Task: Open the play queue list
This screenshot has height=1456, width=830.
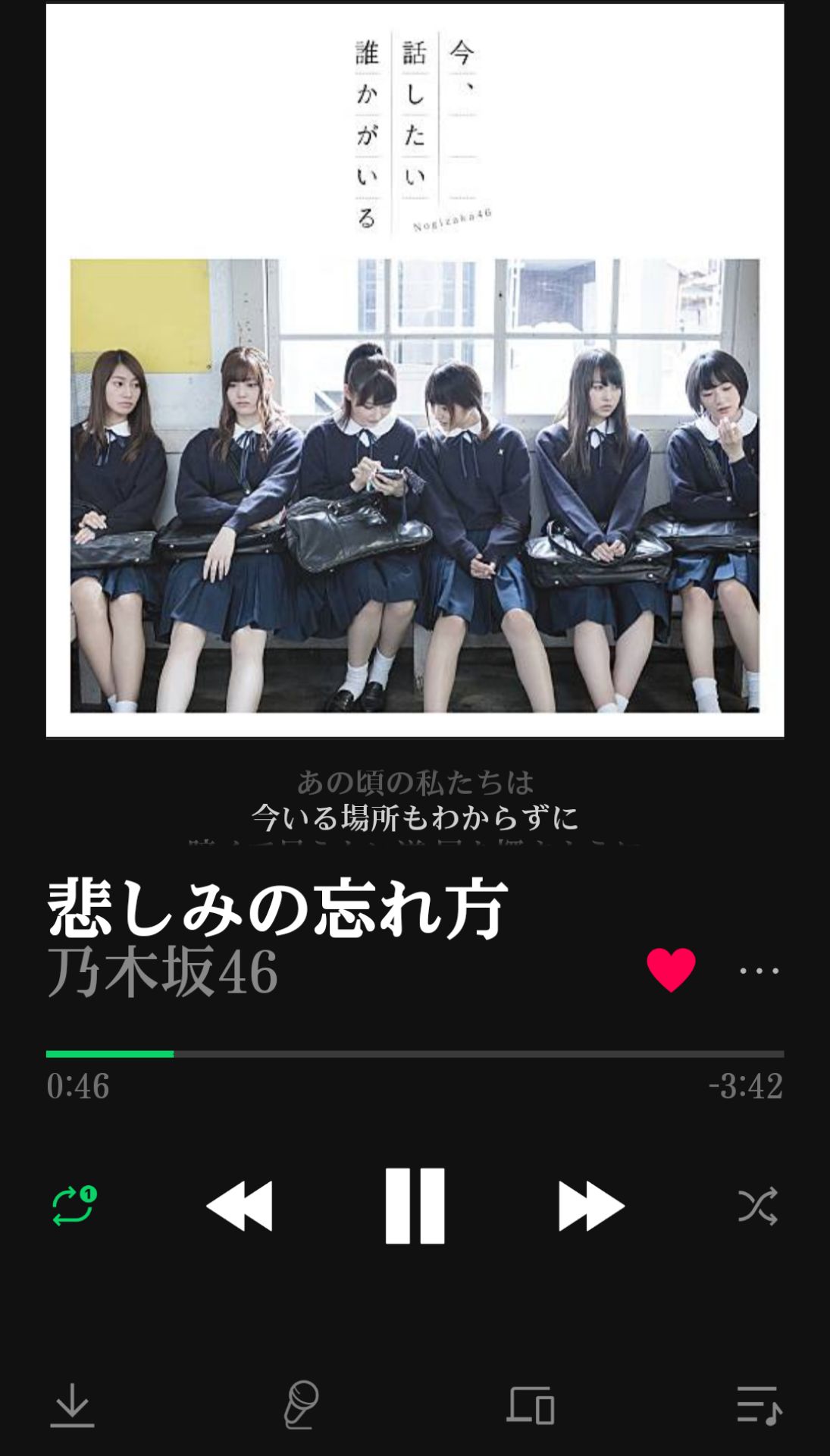Action: point(759,1405)
